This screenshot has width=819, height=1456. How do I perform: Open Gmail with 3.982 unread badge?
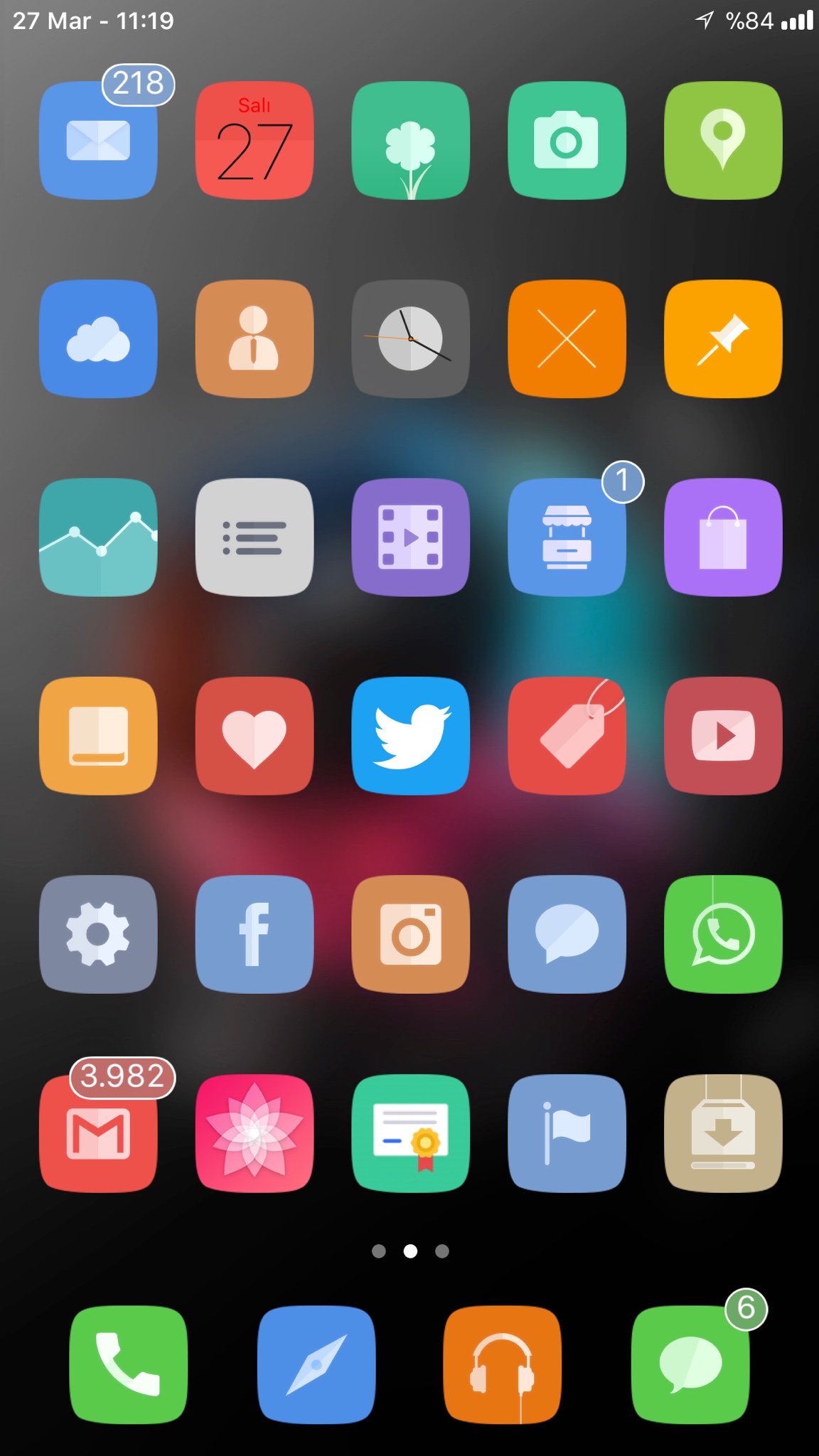(x=98, y=1133)
